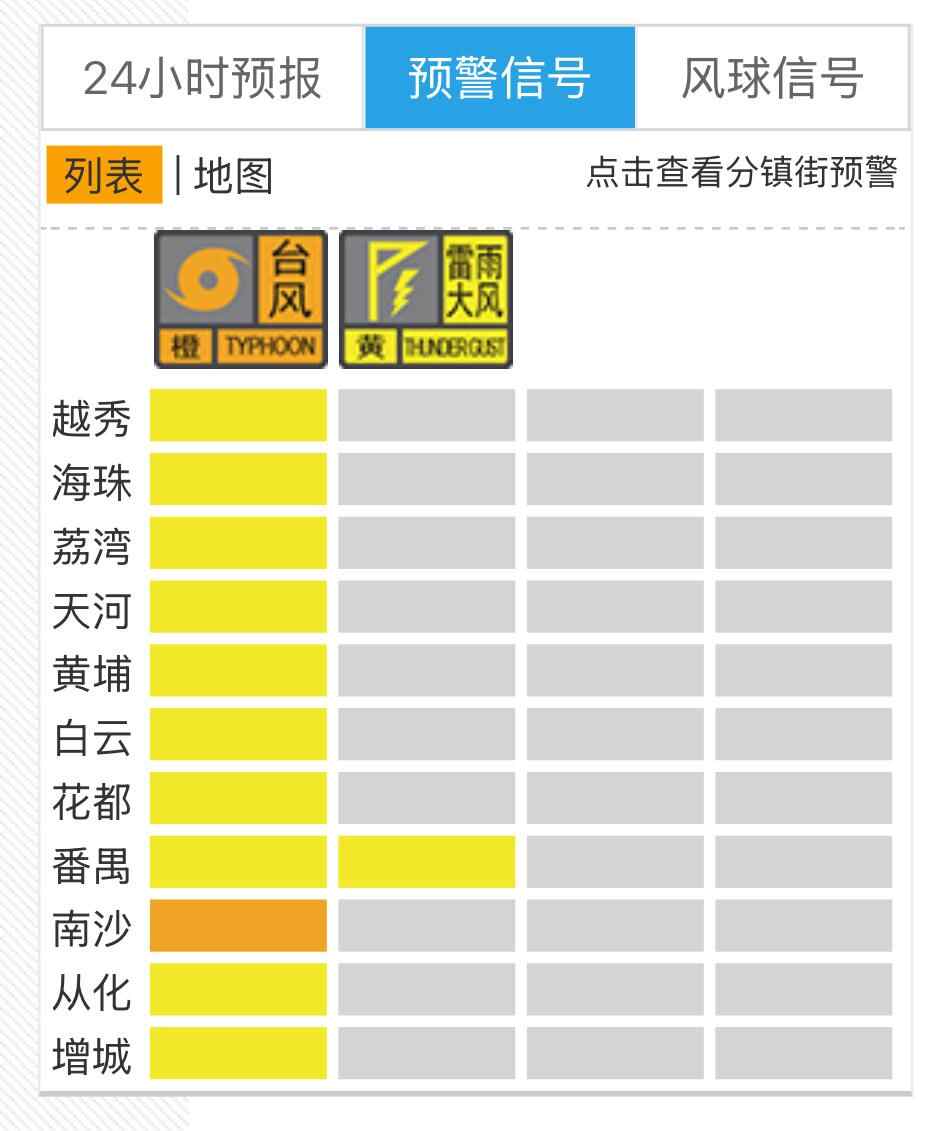Open the orange typhoon warning icon
Screen dimensions: 945x1131
[x=240, y=299]
